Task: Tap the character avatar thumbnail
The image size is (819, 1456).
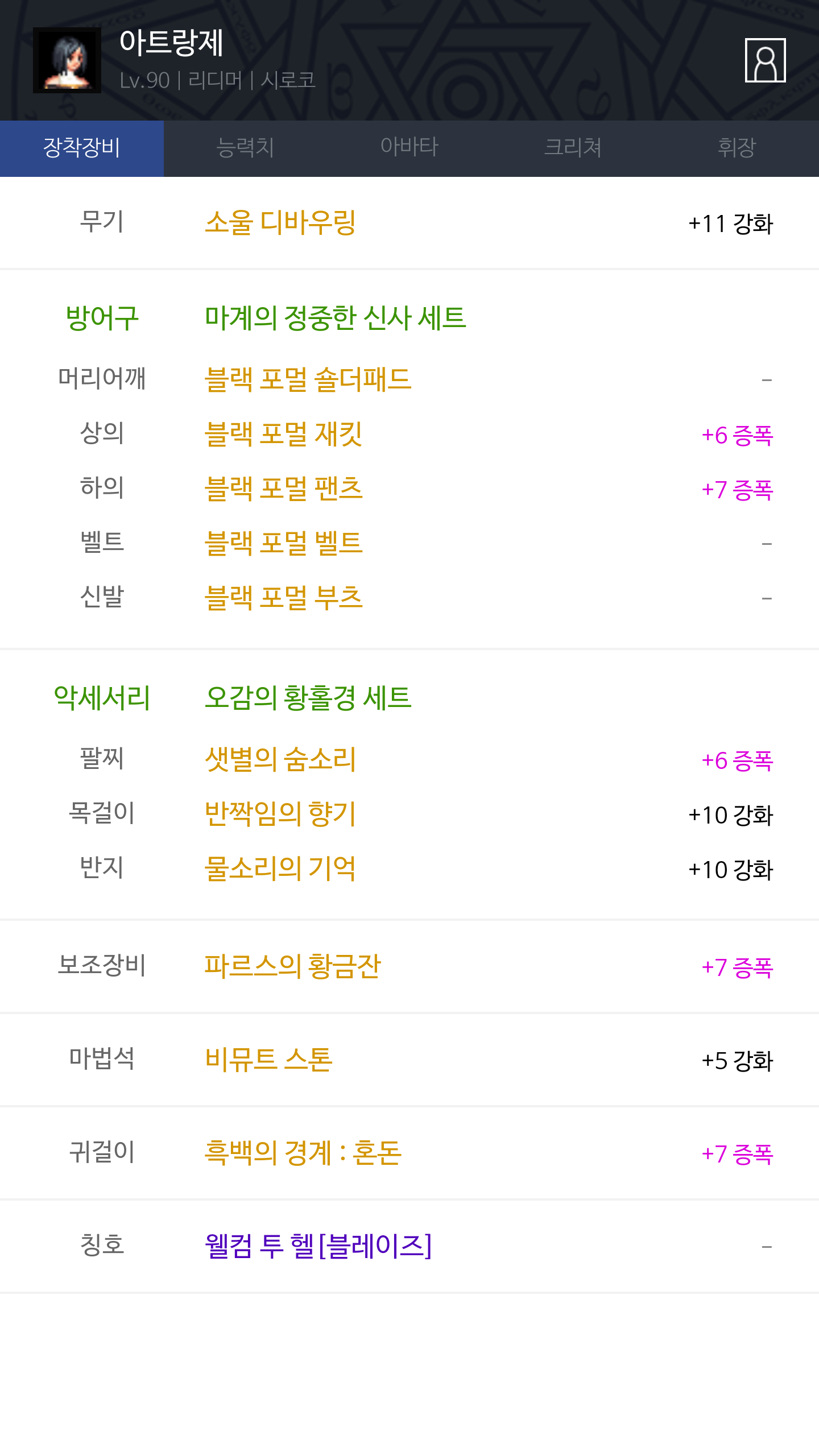Action: pyautogui.click(x=67, y=60)
